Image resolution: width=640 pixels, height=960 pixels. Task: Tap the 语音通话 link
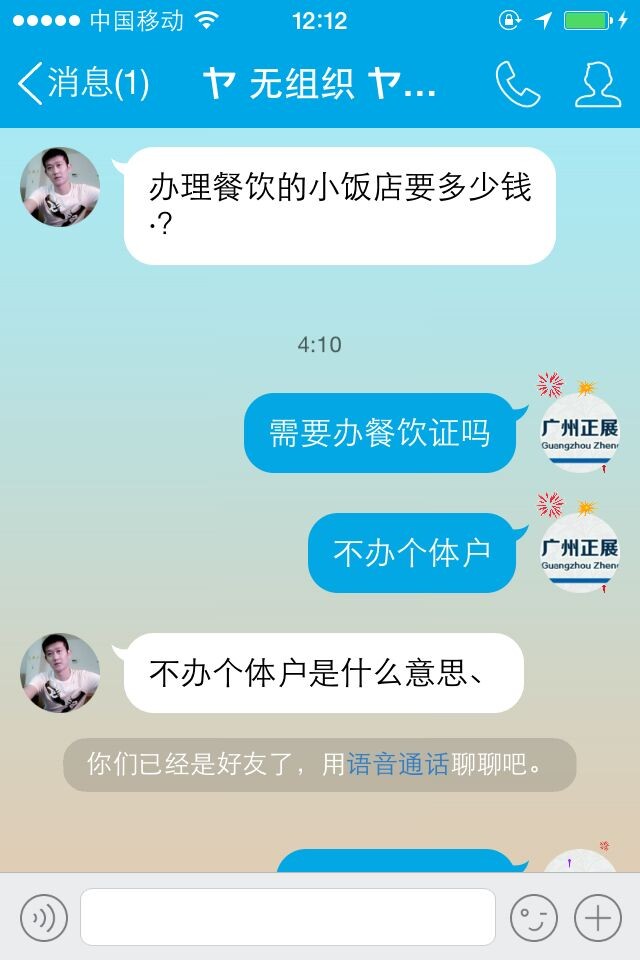tap(398, 765)
